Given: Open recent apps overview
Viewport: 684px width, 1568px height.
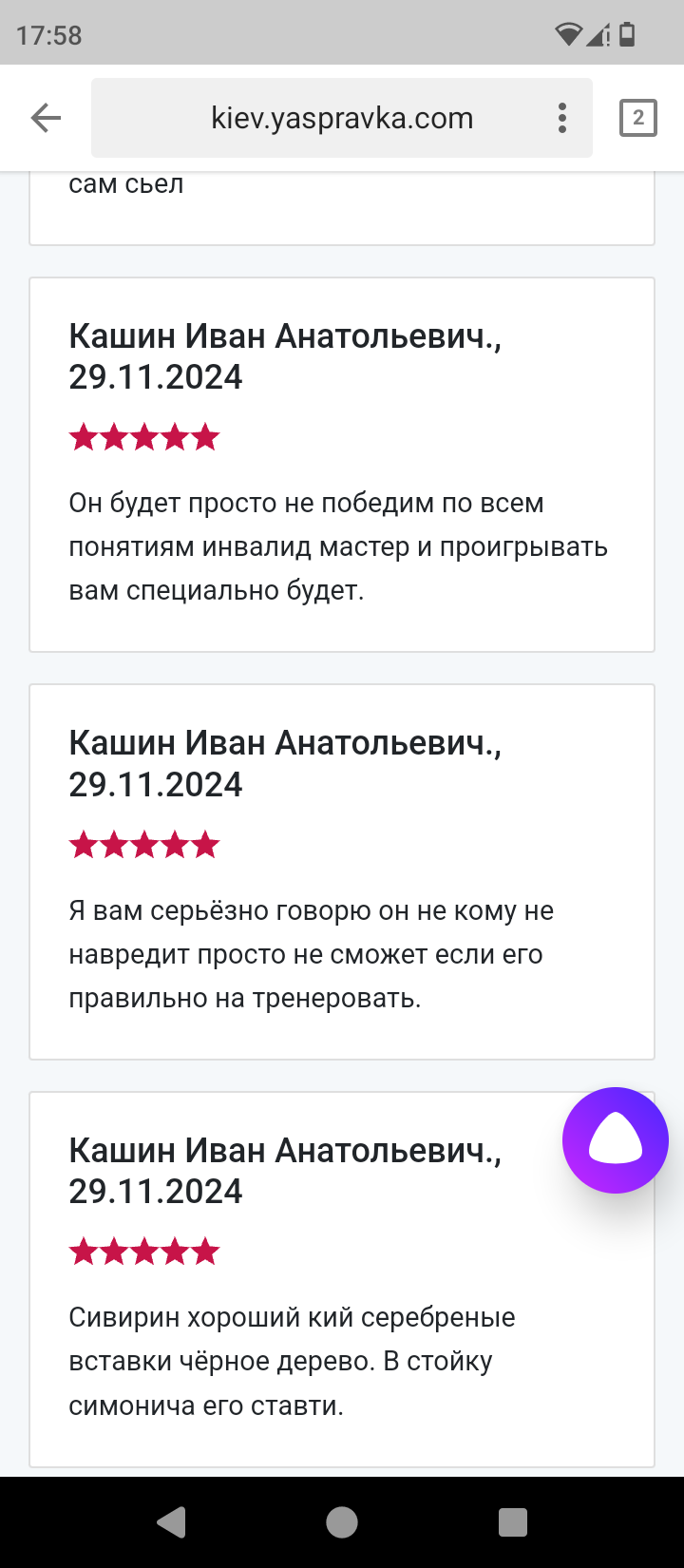Looking at the screenshot, I should pos(513,1522).
